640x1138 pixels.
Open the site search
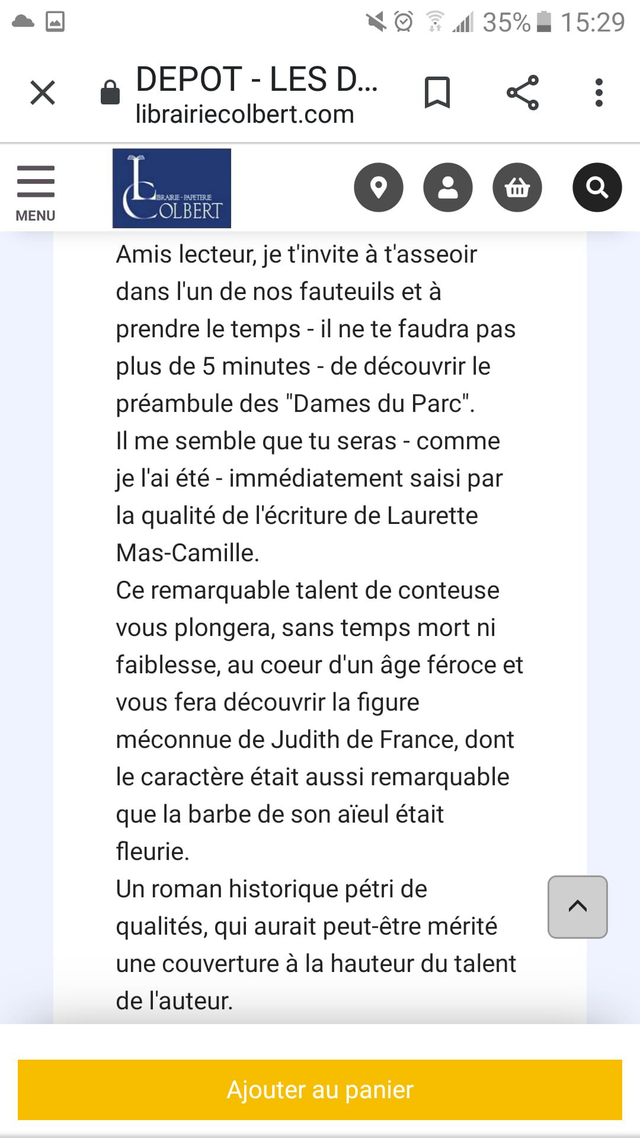click(x=597, y=187)
